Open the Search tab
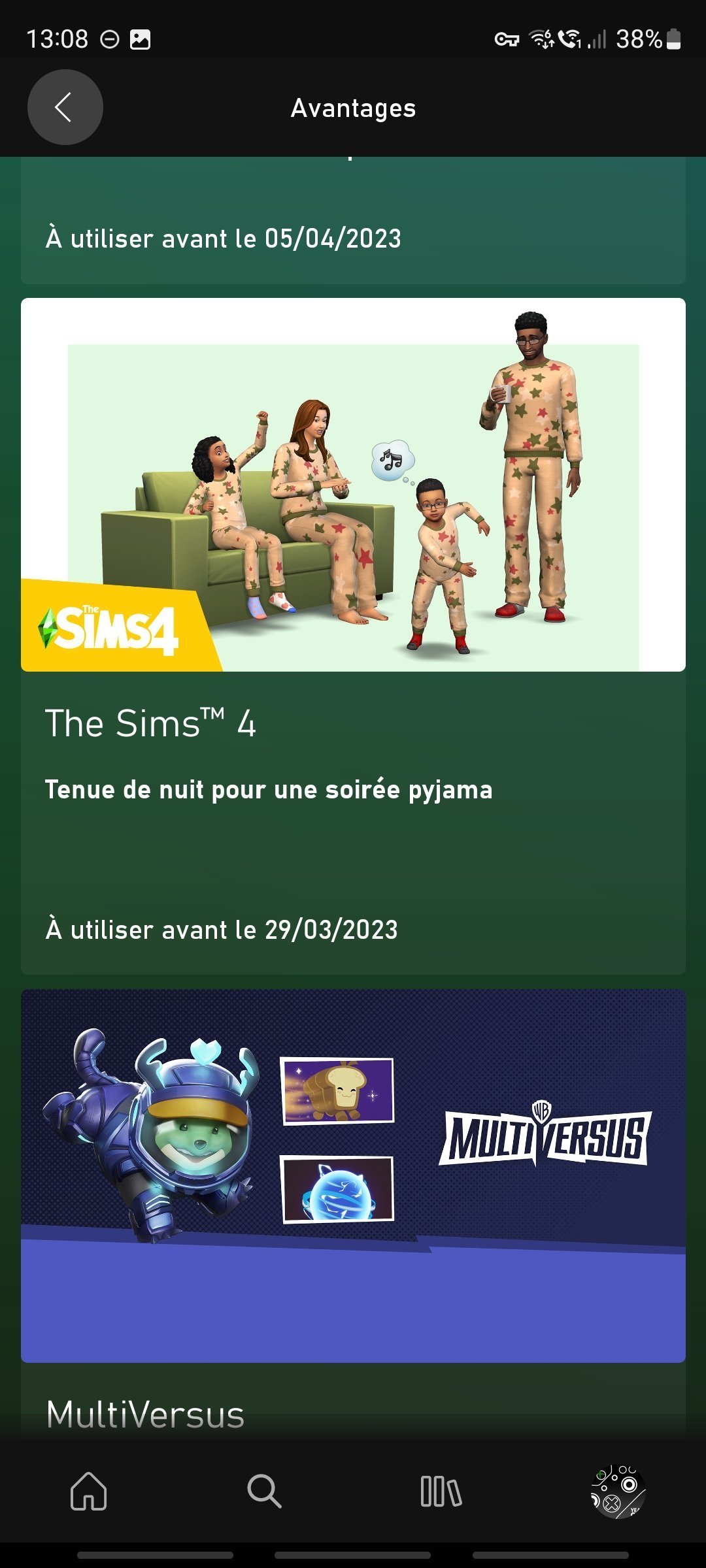706x1568 pixels. tap(264, 1492)
